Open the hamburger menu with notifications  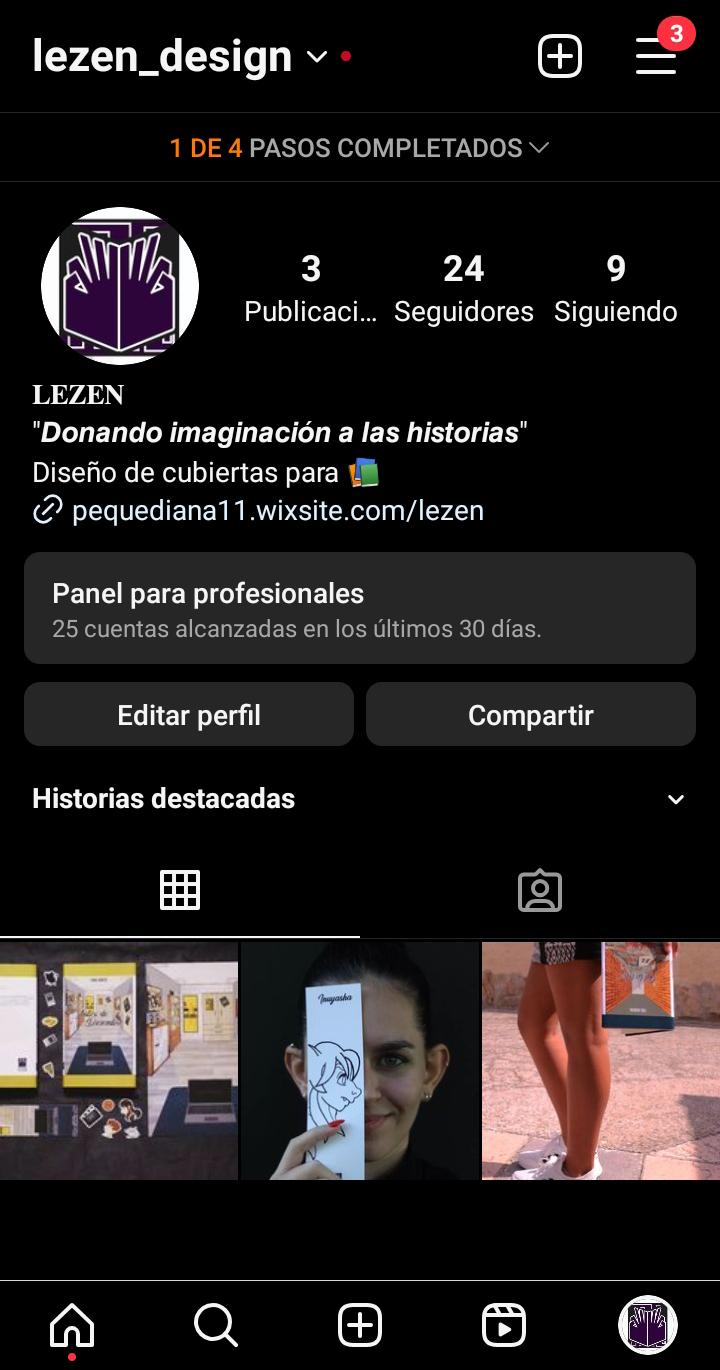point(656,57)
